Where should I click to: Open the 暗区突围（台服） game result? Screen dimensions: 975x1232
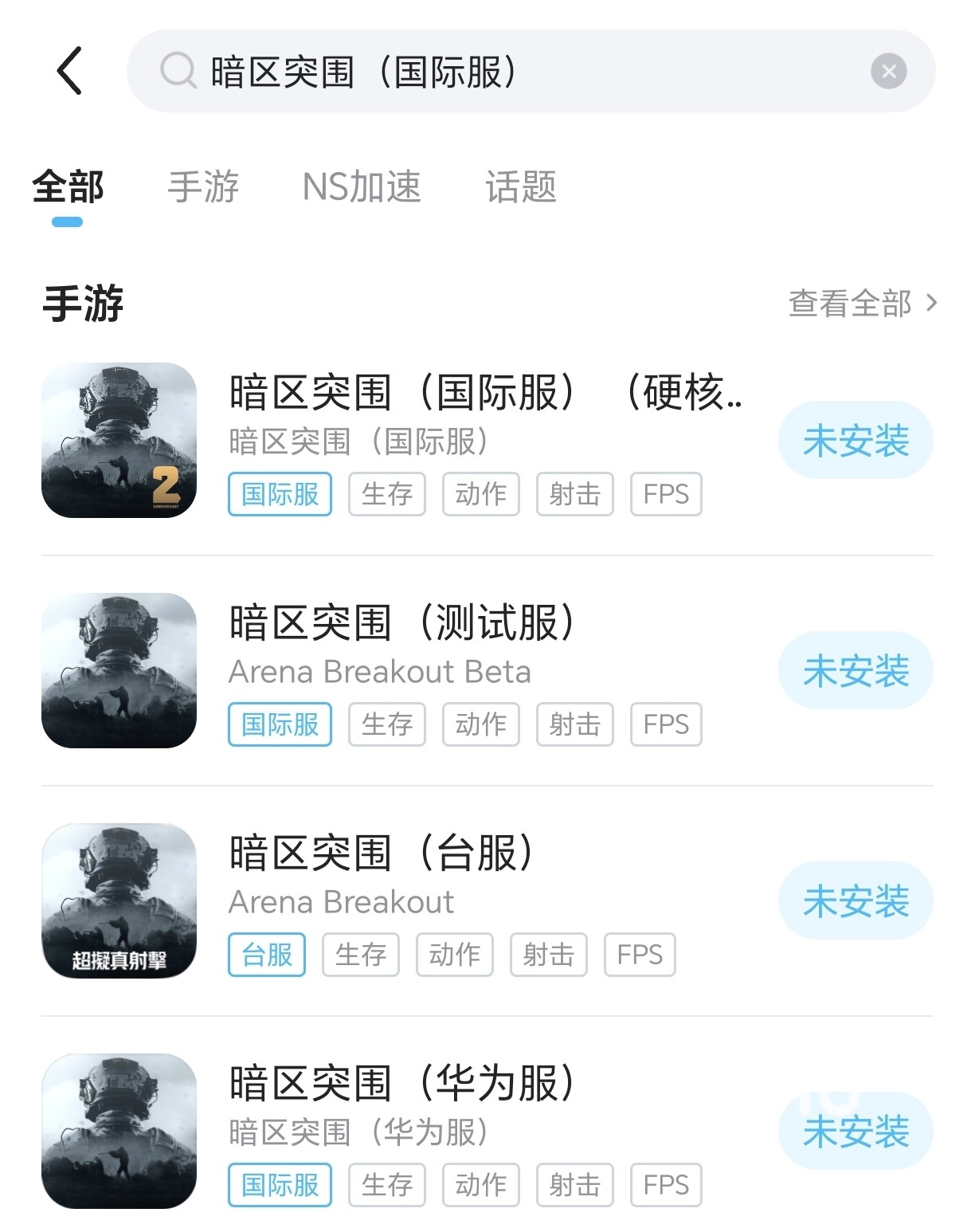click(381, 854)
